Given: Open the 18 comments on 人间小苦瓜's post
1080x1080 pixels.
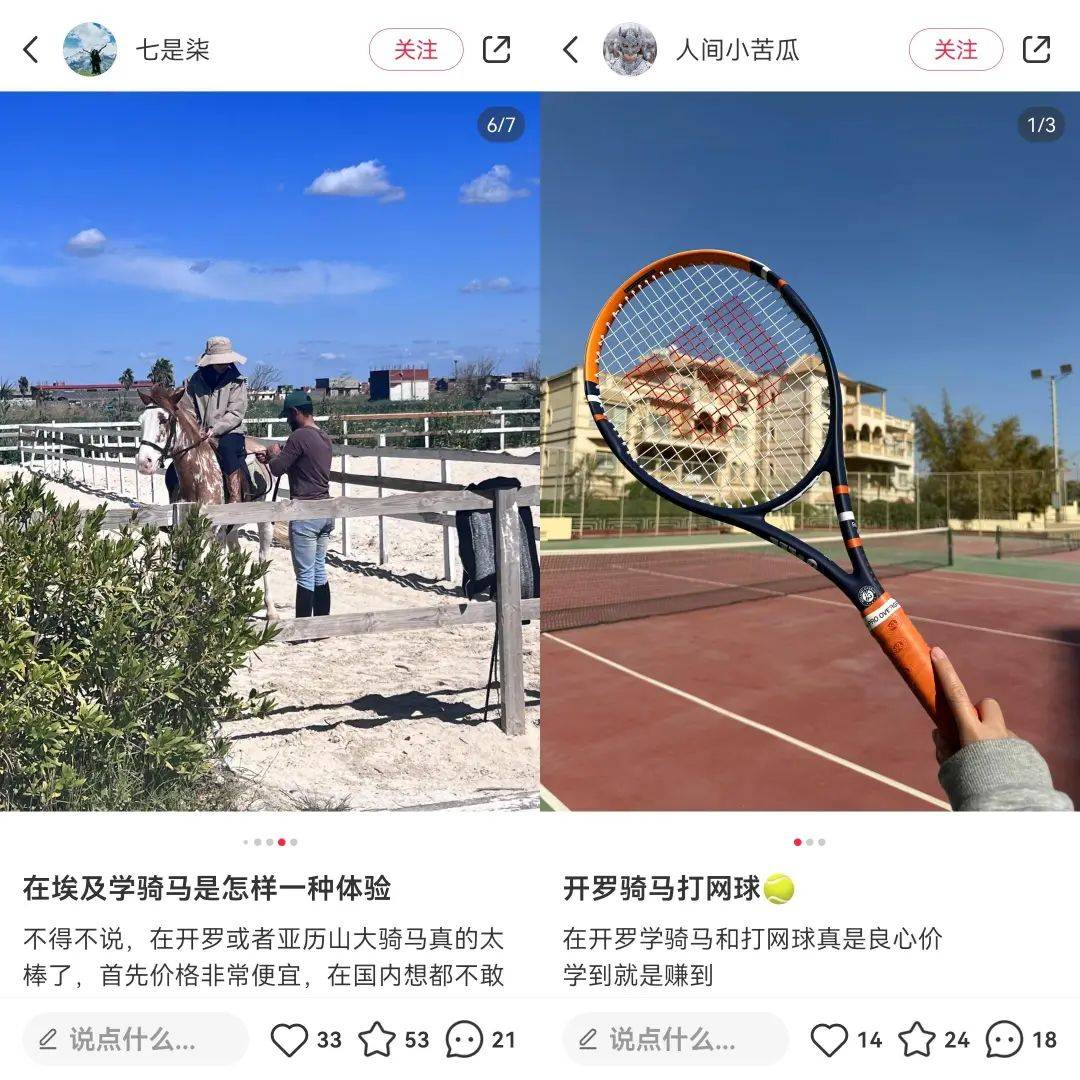Looking at the screenshot, I should pos(1004,1040).
